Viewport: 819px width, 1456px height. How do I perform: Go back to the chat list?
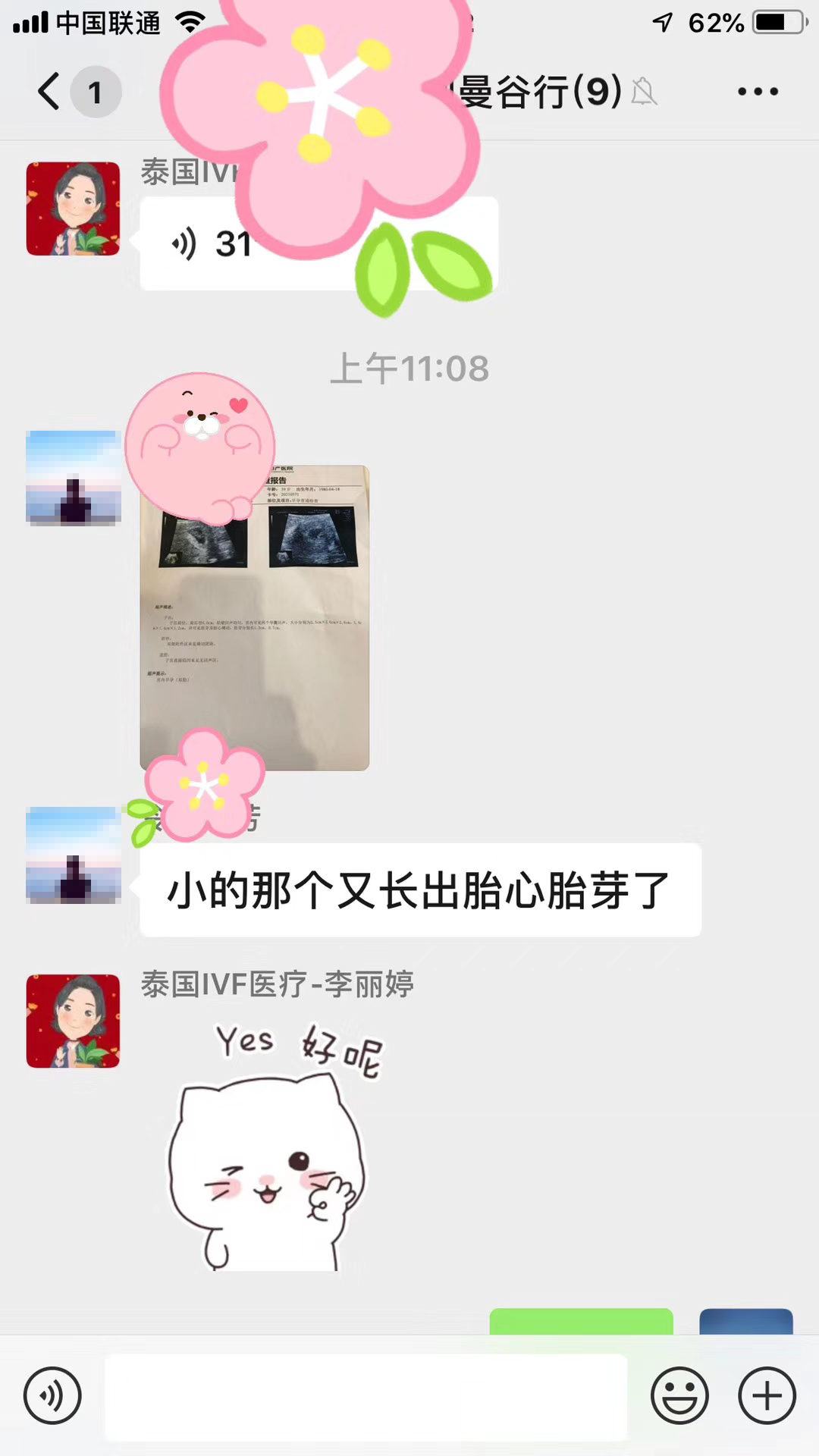pyautogui.click(x=50, y=92)
